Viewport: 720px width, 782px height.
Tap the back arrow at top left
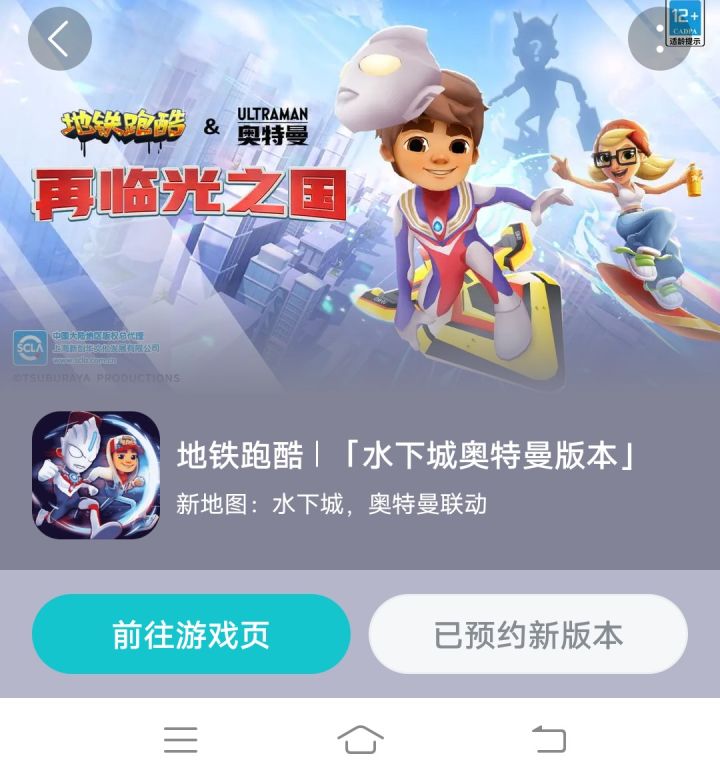62,38
